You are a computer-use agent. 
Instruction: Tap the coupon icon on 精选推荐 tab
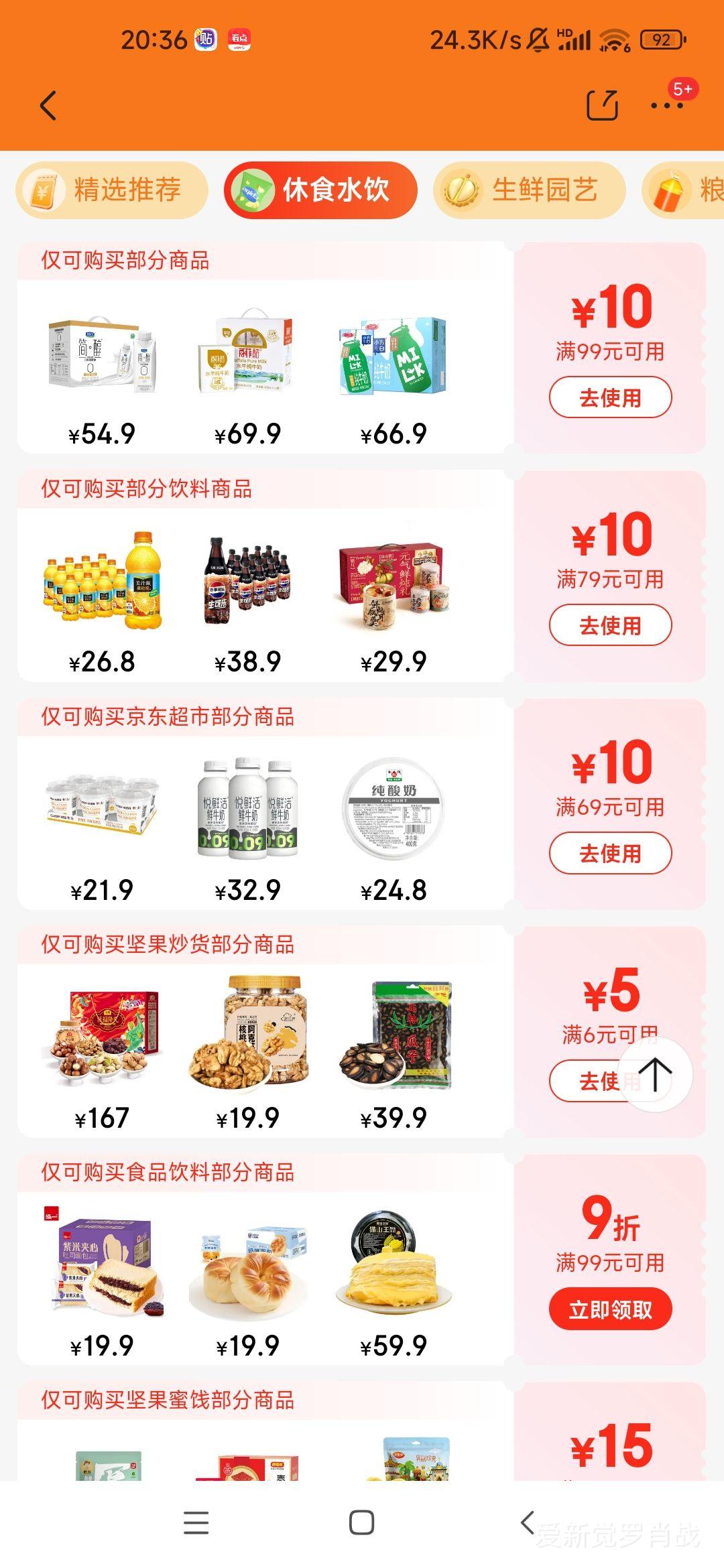[x=46, y=190]
